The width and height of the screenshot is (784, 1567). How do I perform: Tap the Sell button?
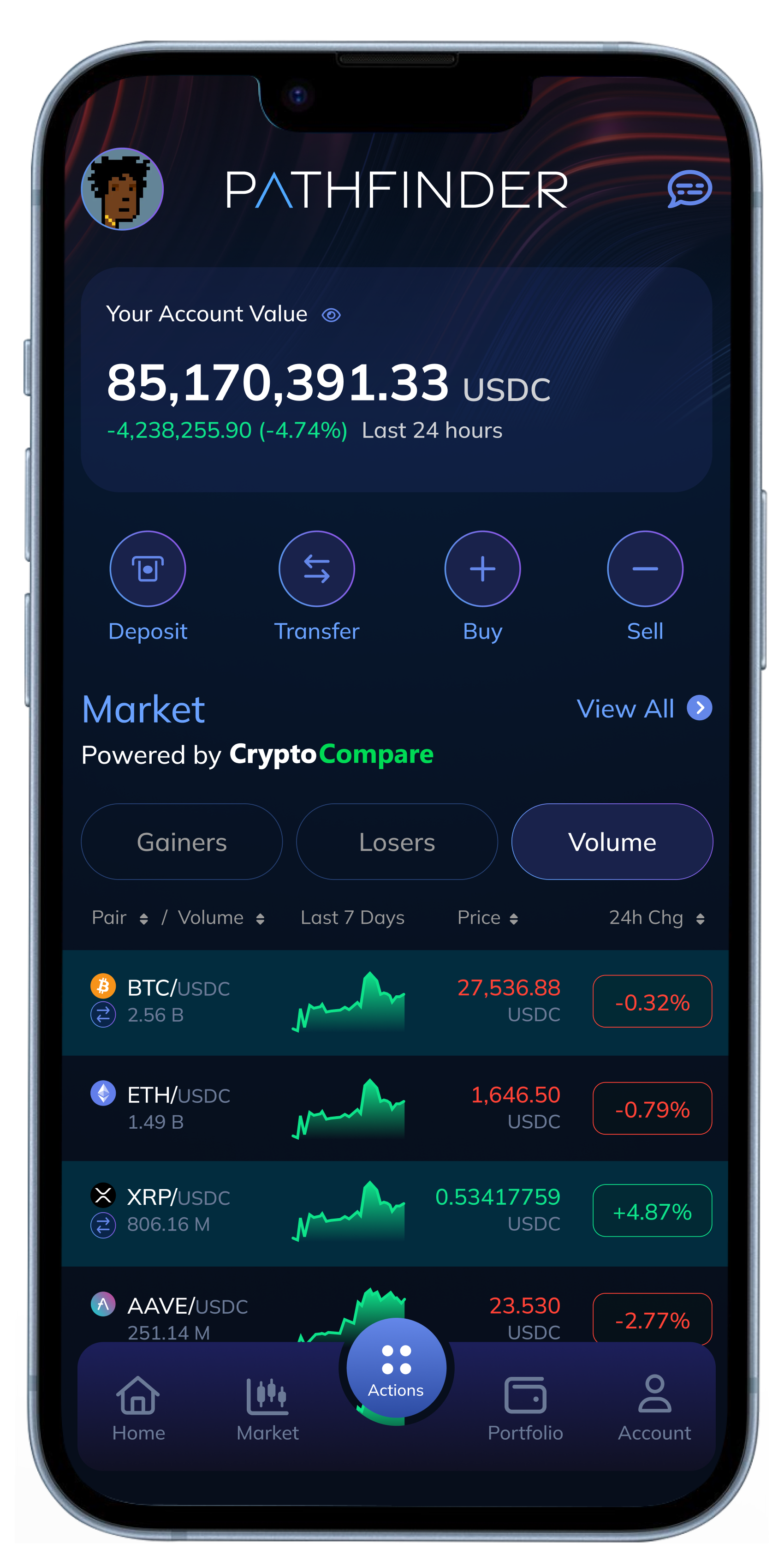tap(645, 569)
